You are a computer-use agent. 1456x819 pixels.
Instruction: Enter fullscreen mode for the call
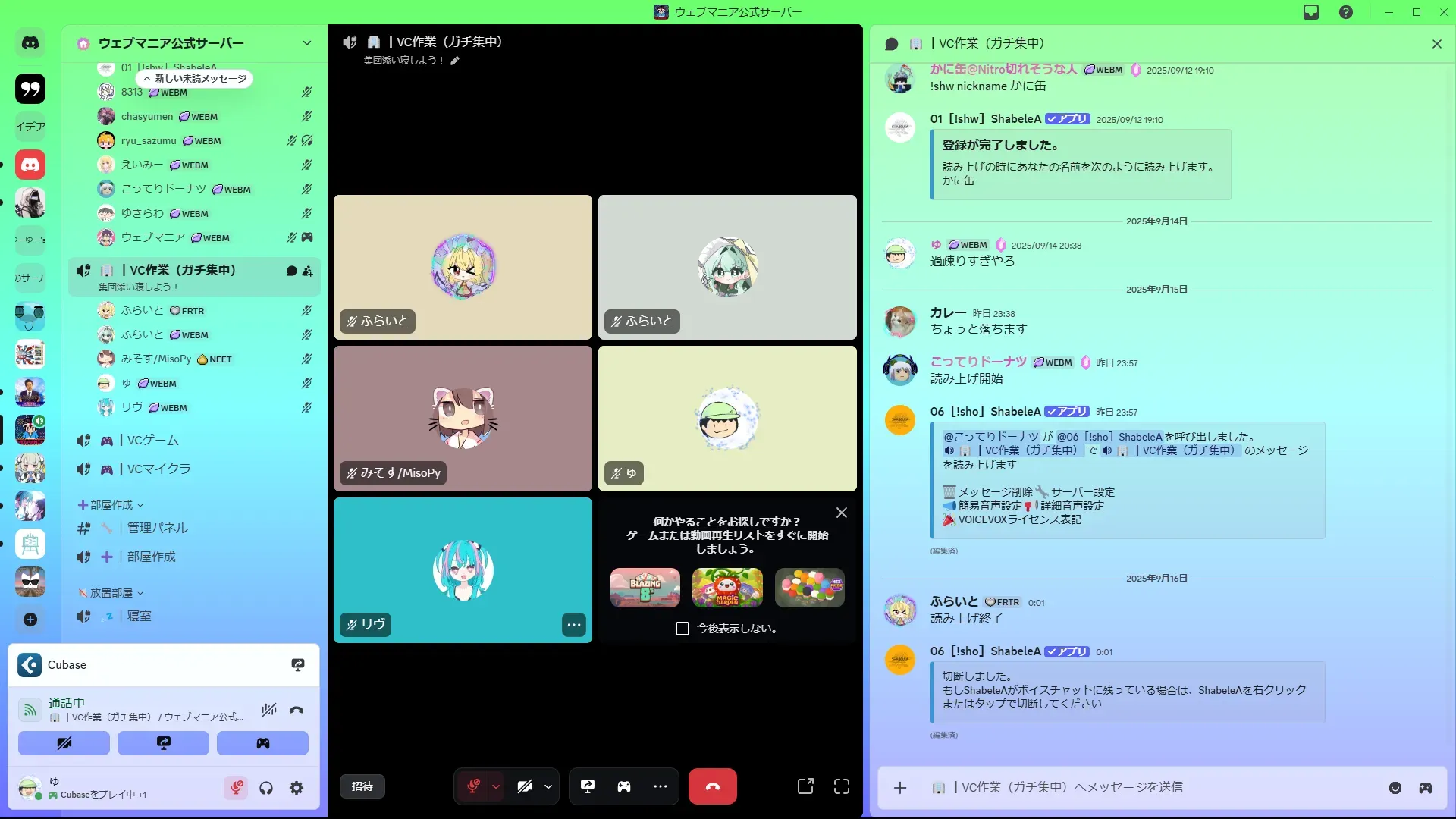[x=842, y=786]
